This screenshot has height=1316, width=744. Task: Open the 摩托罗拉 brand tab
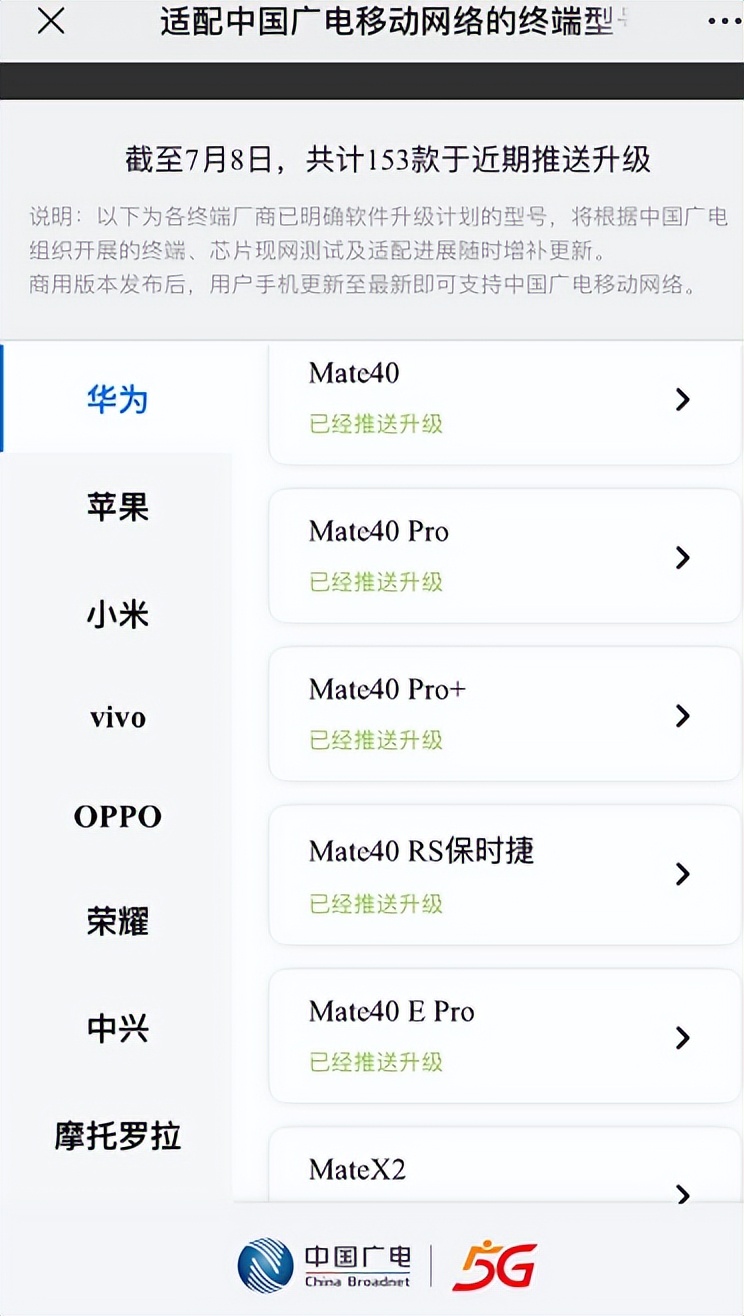pos(118,1136)
